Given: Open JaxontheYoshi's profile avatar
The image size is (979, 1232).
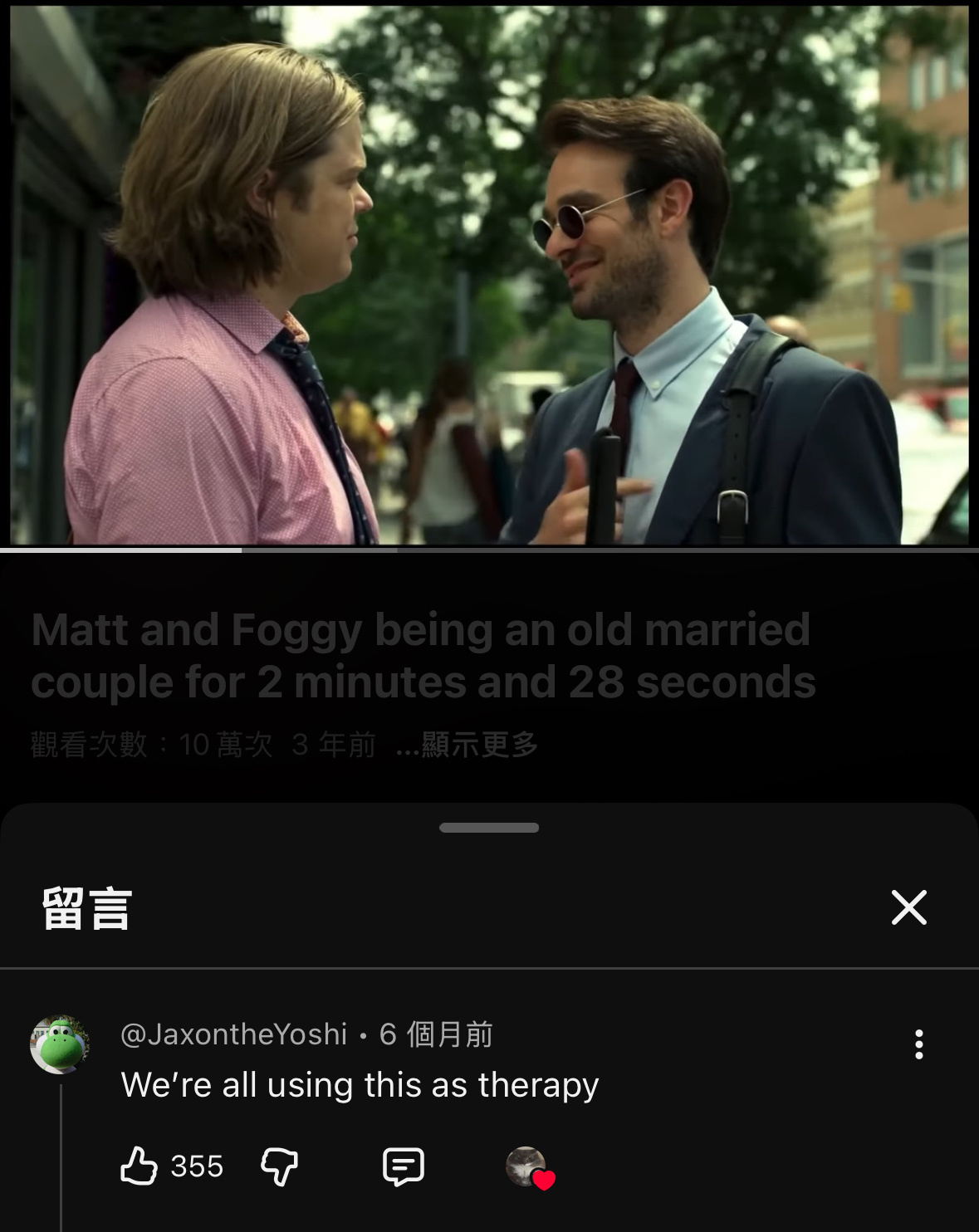Looking at the screenshot, I should (60, 1044).
